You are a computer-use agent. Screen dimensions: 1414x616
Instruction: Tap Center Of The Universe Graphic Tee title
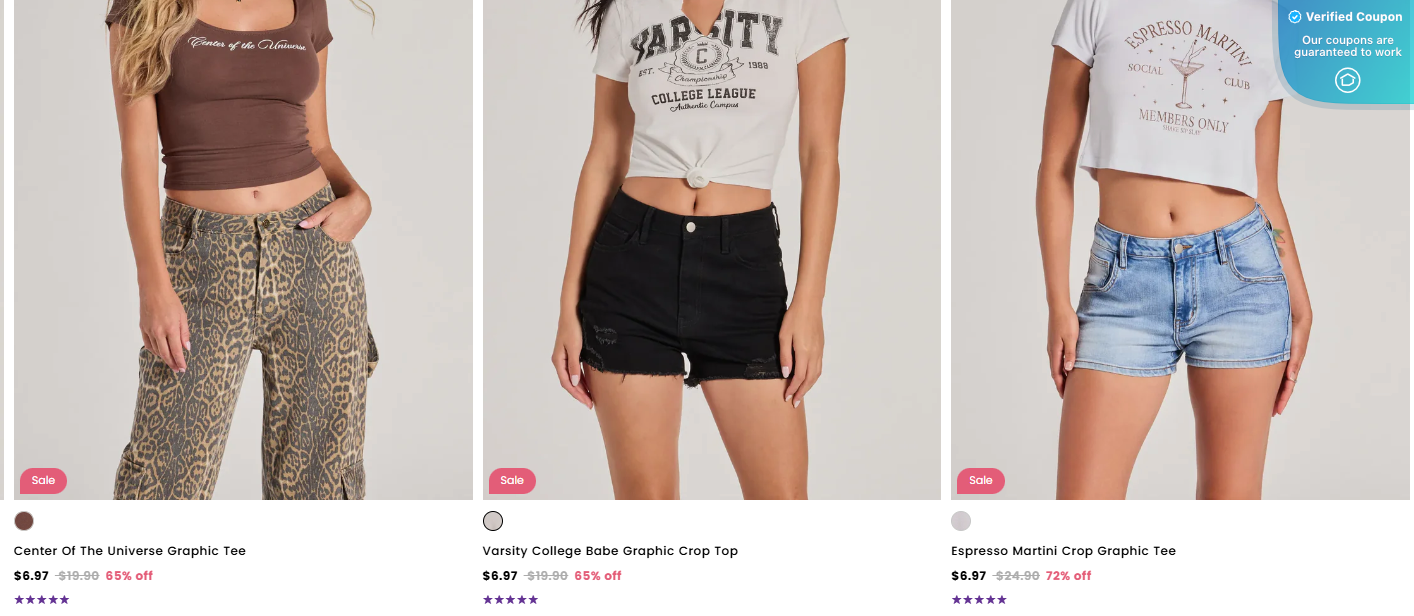point(130,551)
